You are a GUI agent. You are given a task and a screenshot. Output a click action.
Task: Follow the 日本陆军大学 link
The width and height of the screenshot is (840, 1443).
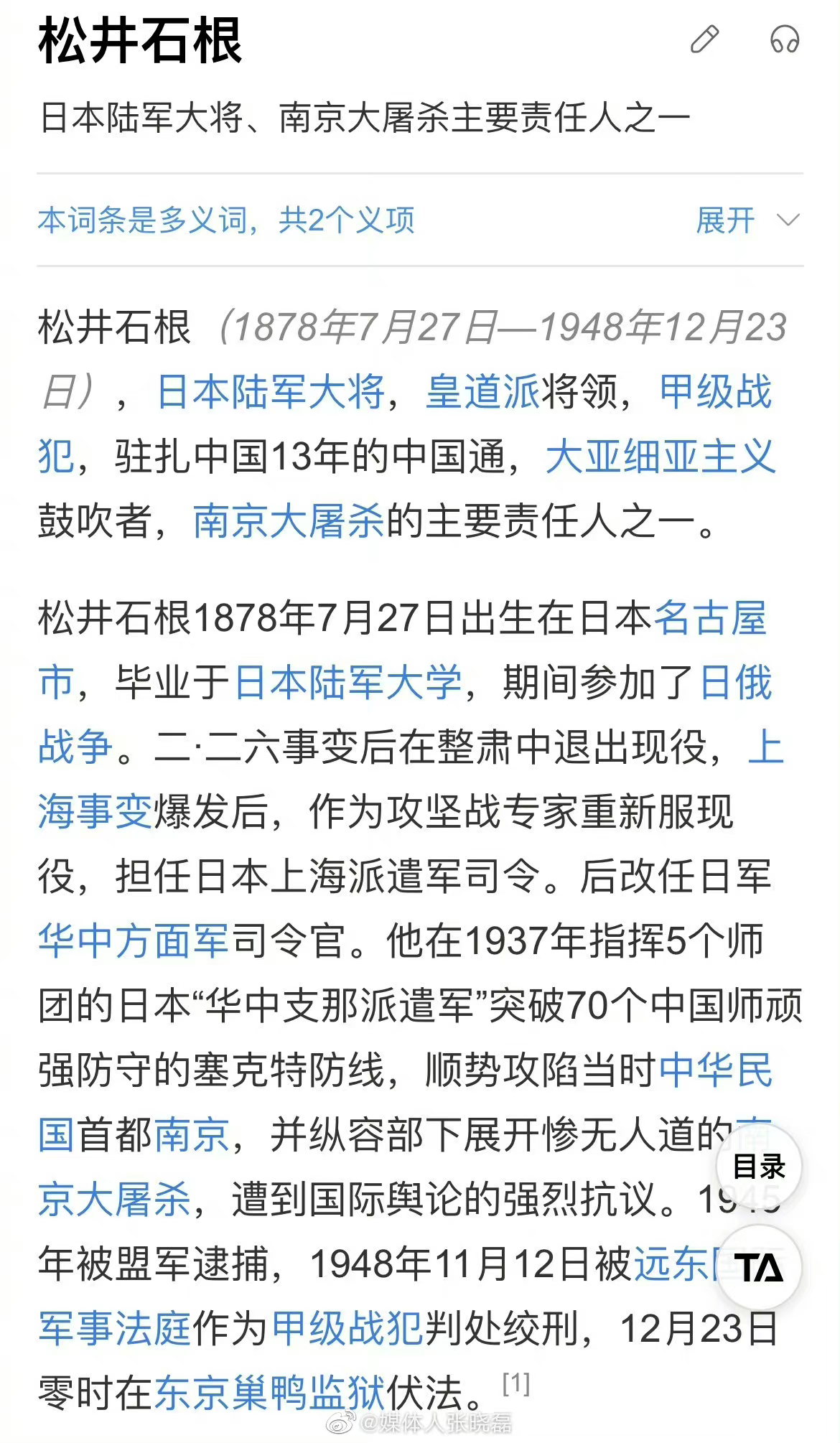point(348,682)
